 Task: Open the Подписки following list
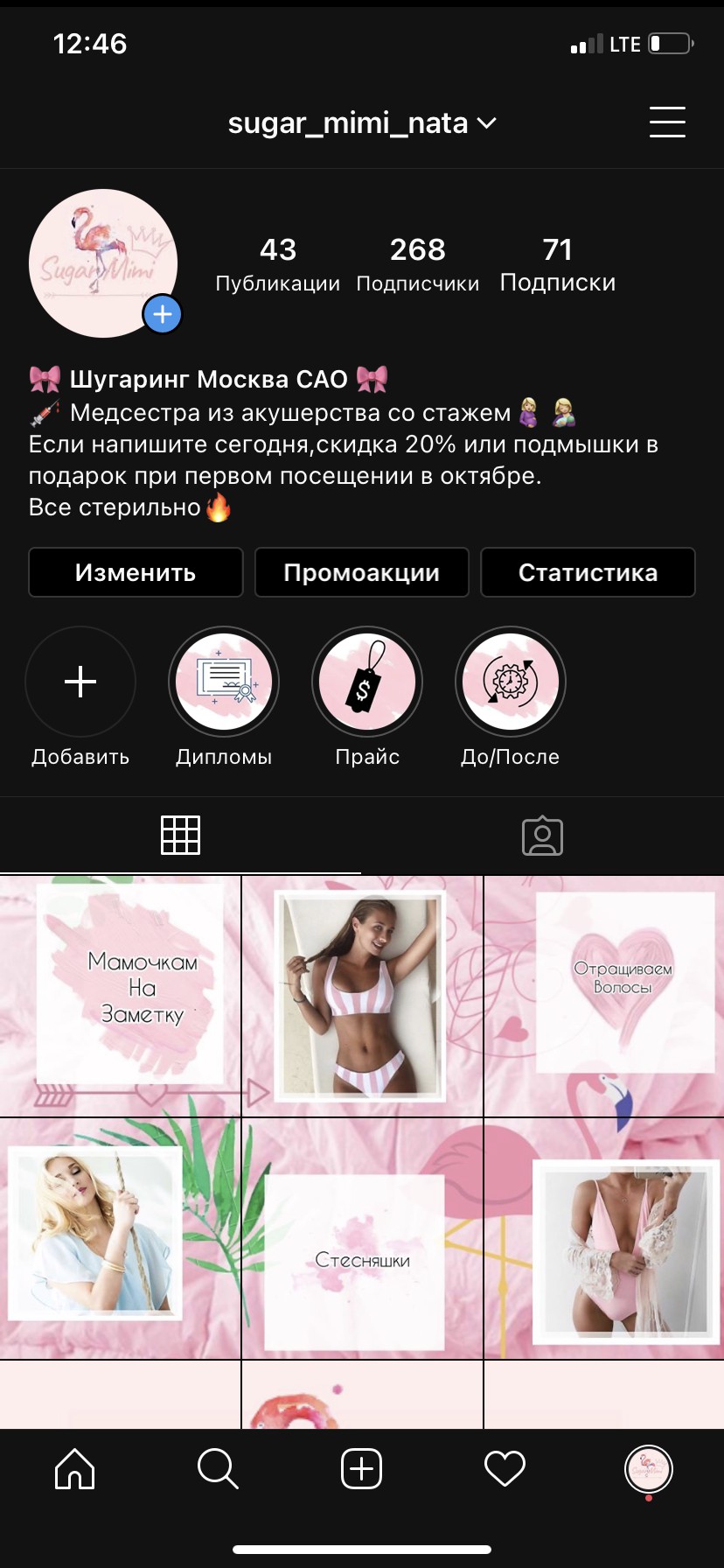click(x=558, y=264)
